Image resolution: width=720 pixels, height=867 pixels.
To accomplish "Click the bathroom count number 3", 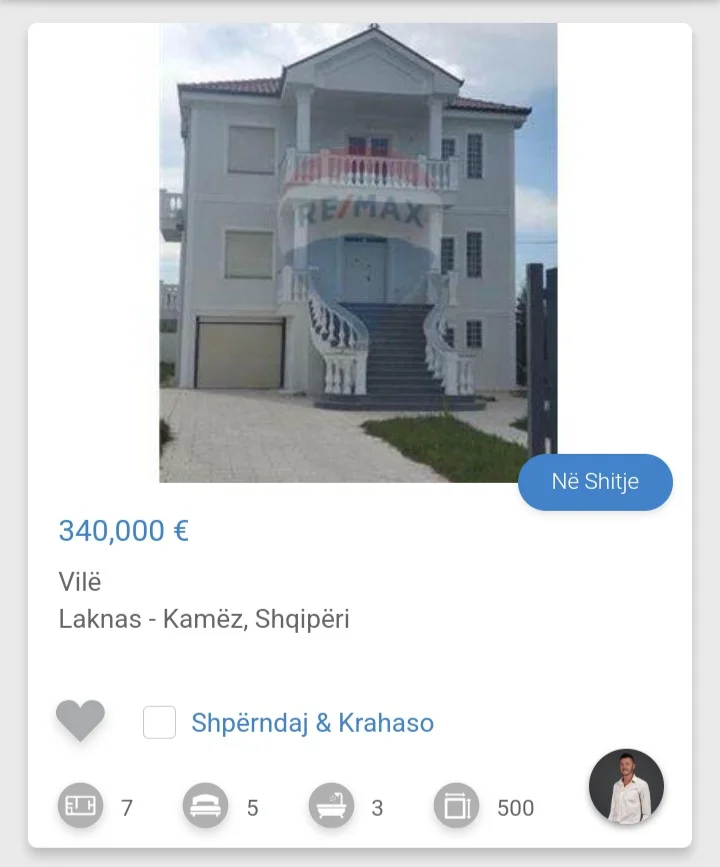I will (377, 806).
